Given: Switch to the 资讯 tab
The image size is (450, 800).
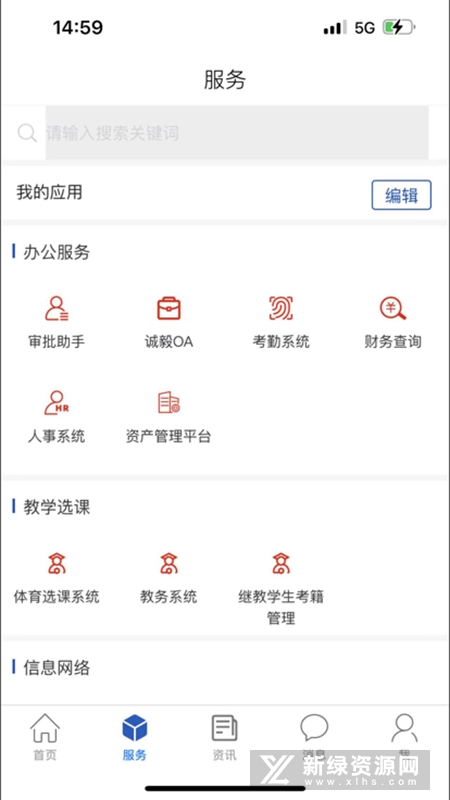Looking at the screenshot, I should (x=224, y=738).
